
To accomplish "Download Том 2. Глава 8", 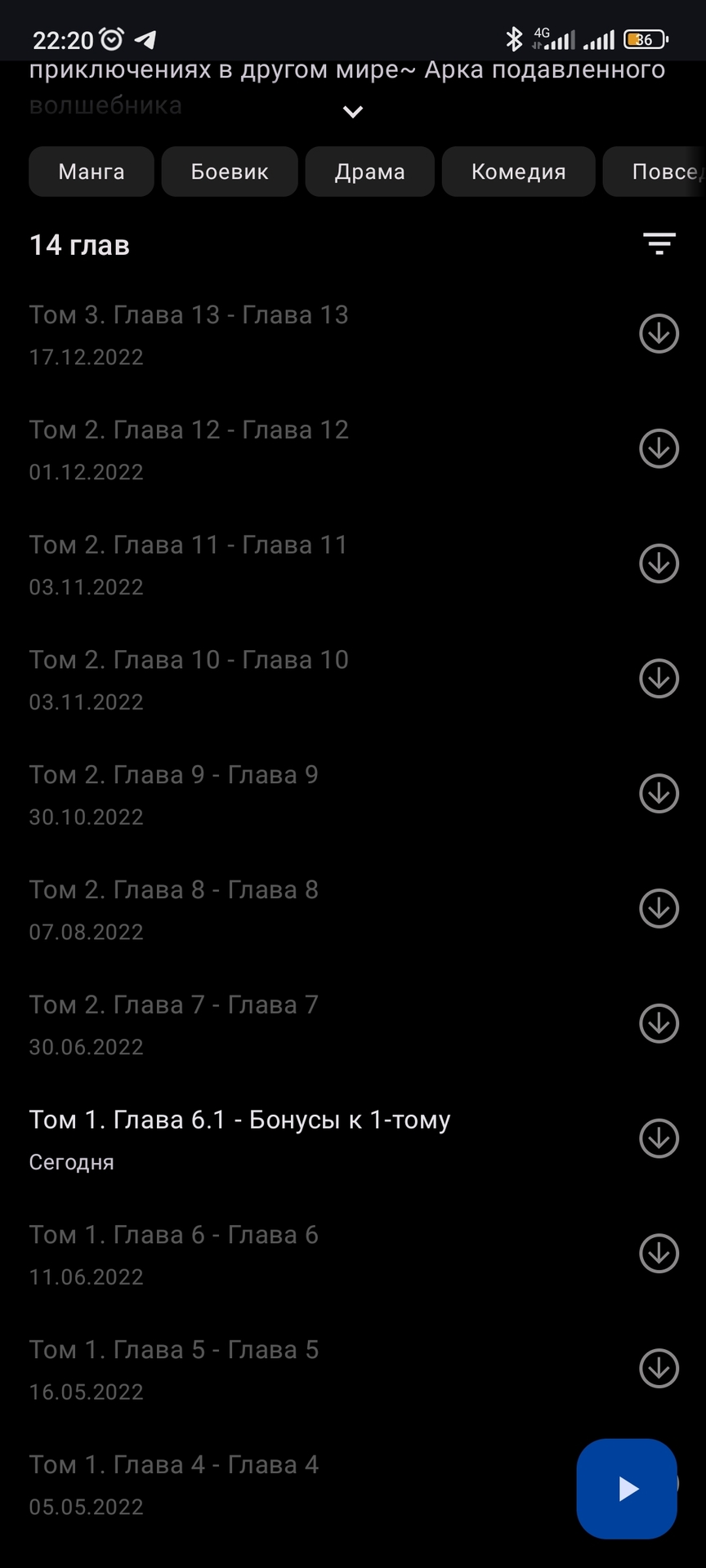I will click(659, 908).
